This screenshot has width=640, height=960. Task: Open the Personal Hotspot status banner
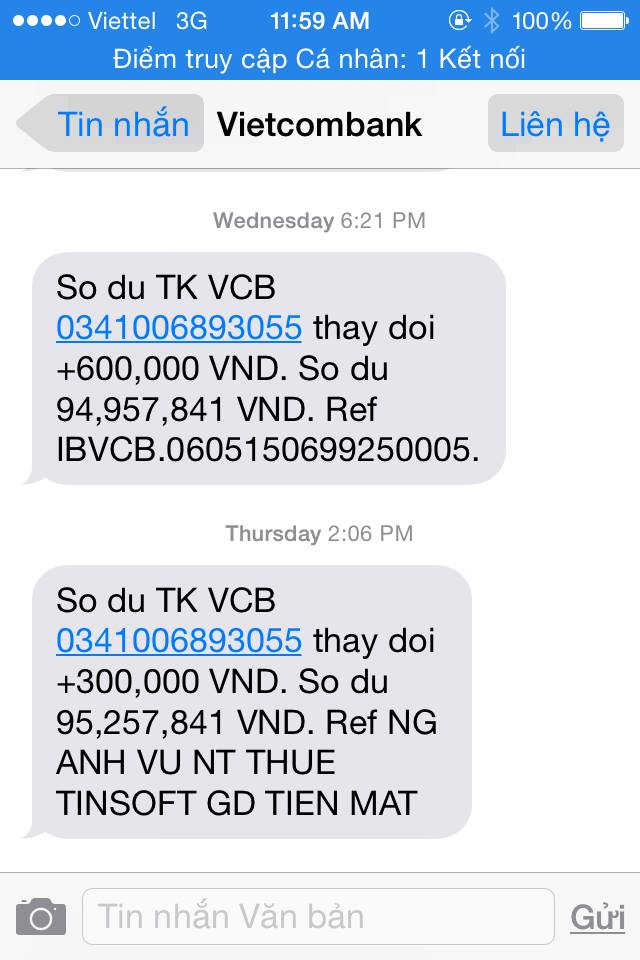tap(320, 58)
